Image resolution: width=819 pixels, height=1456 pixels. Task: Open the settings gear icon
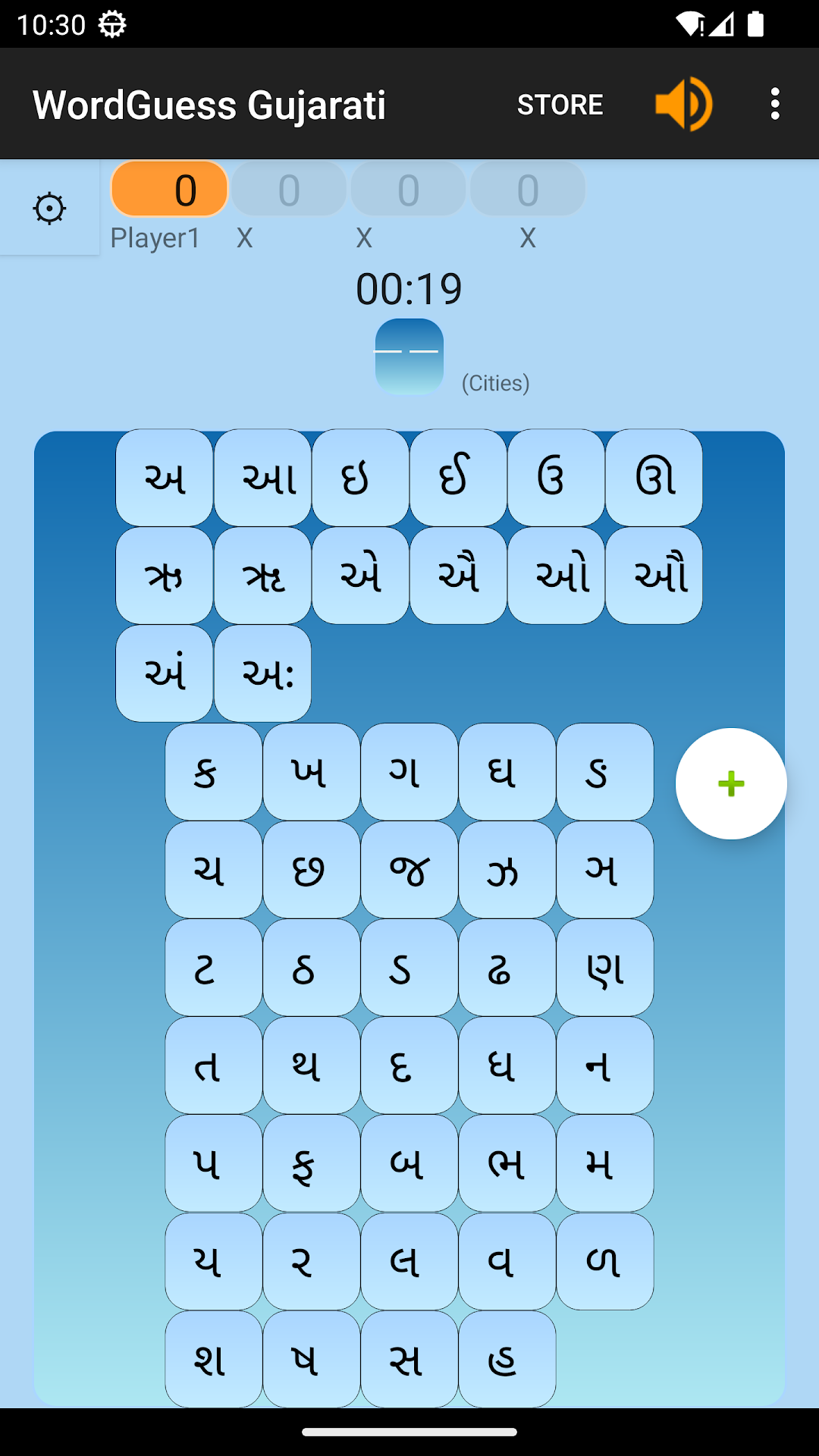coord(50,209)
